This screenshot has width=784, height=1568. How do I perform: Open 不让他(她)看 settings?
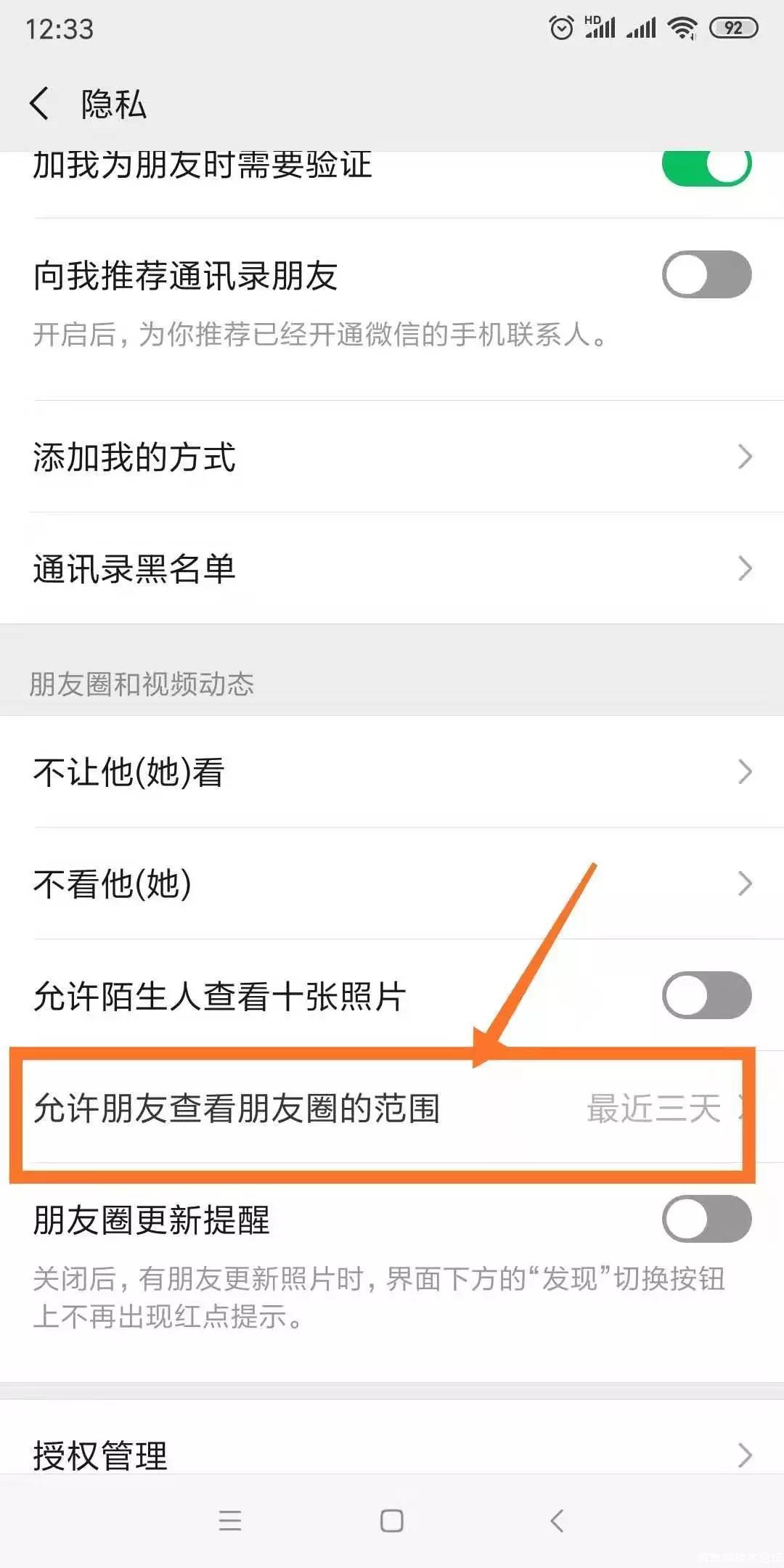392,772
